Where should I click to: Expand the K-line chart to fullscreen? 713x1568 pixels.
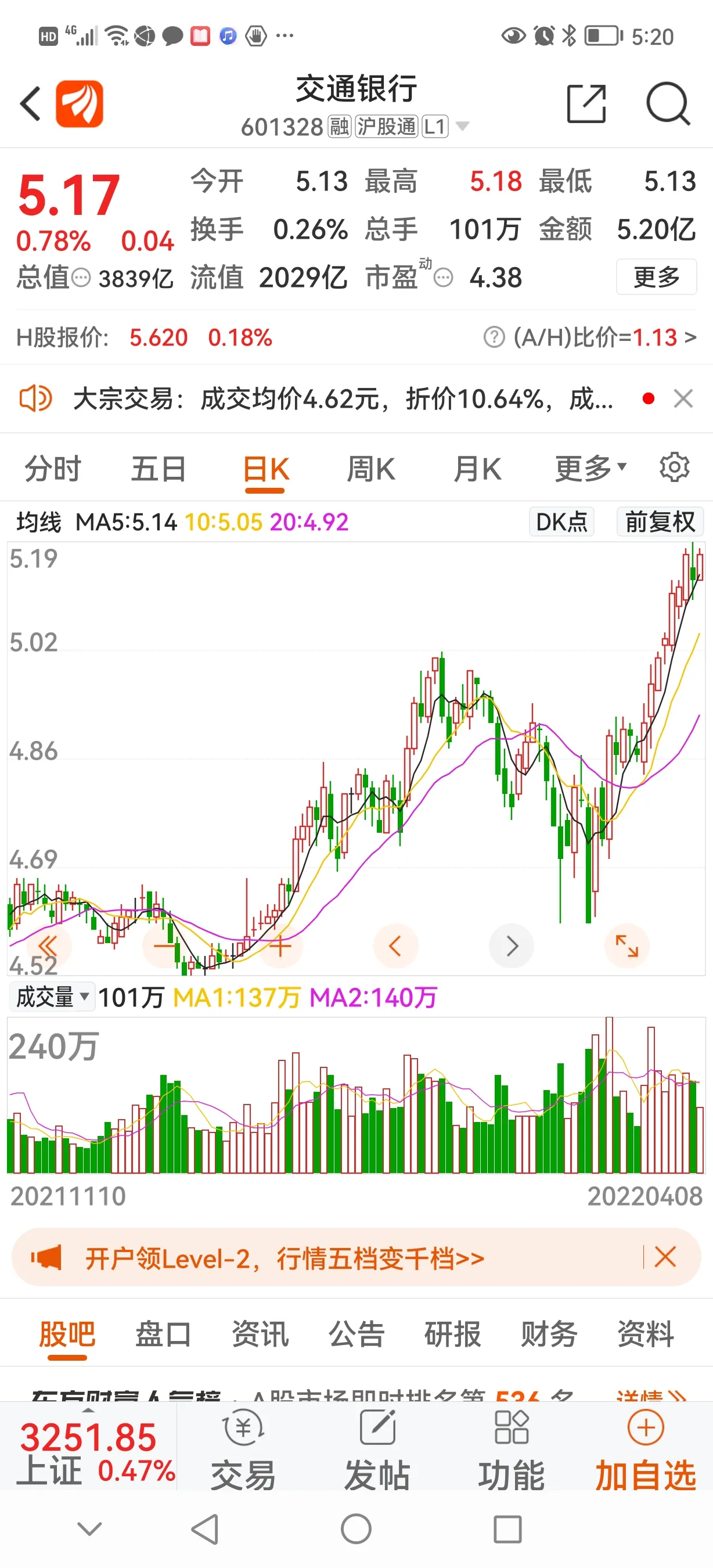(626, 946)
